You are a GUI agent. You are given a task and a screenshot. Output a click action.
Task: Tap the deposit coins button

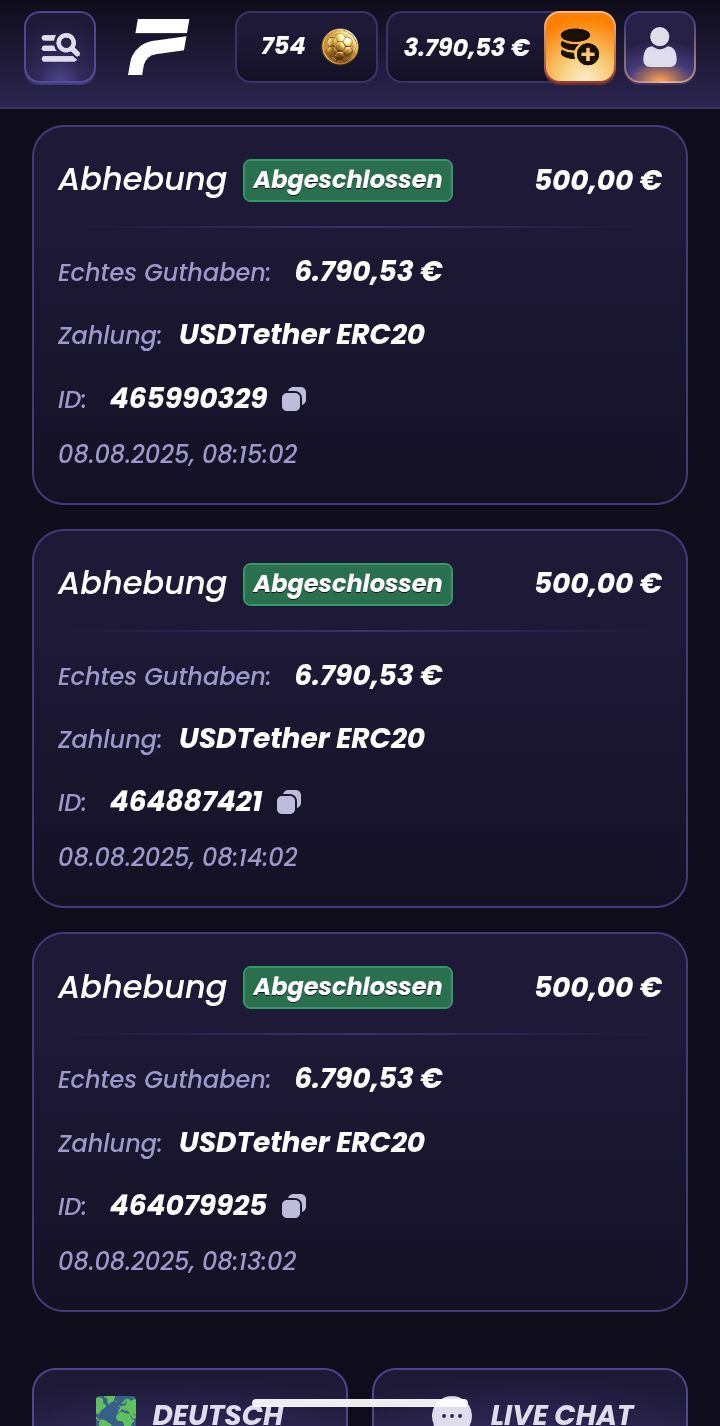click(x=580, y=47)
